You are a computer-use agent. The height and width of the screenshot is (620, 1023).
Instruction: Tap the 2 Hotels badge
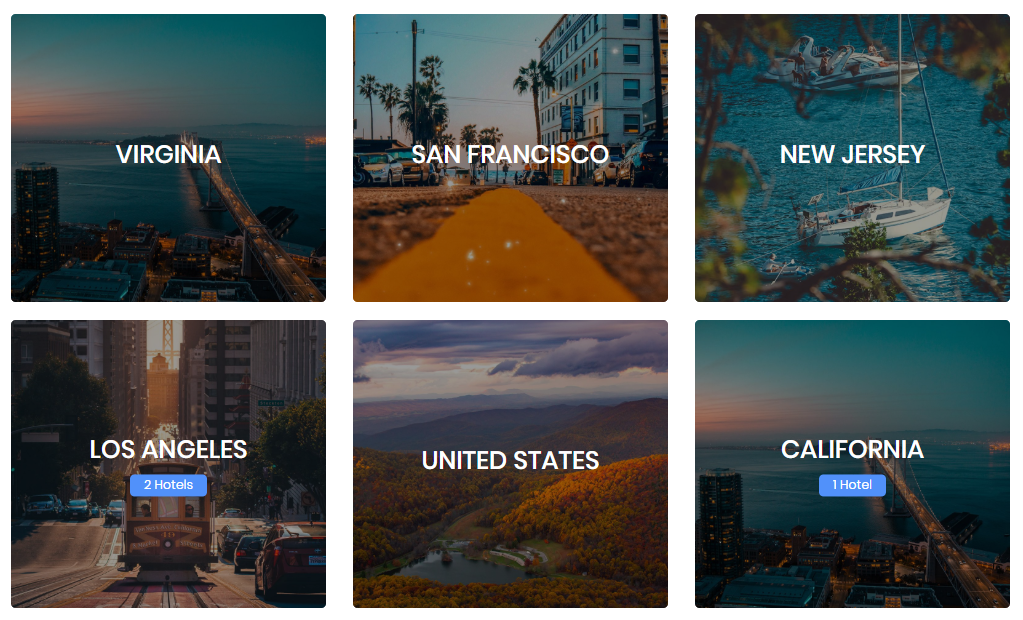(x=168, y=485)
